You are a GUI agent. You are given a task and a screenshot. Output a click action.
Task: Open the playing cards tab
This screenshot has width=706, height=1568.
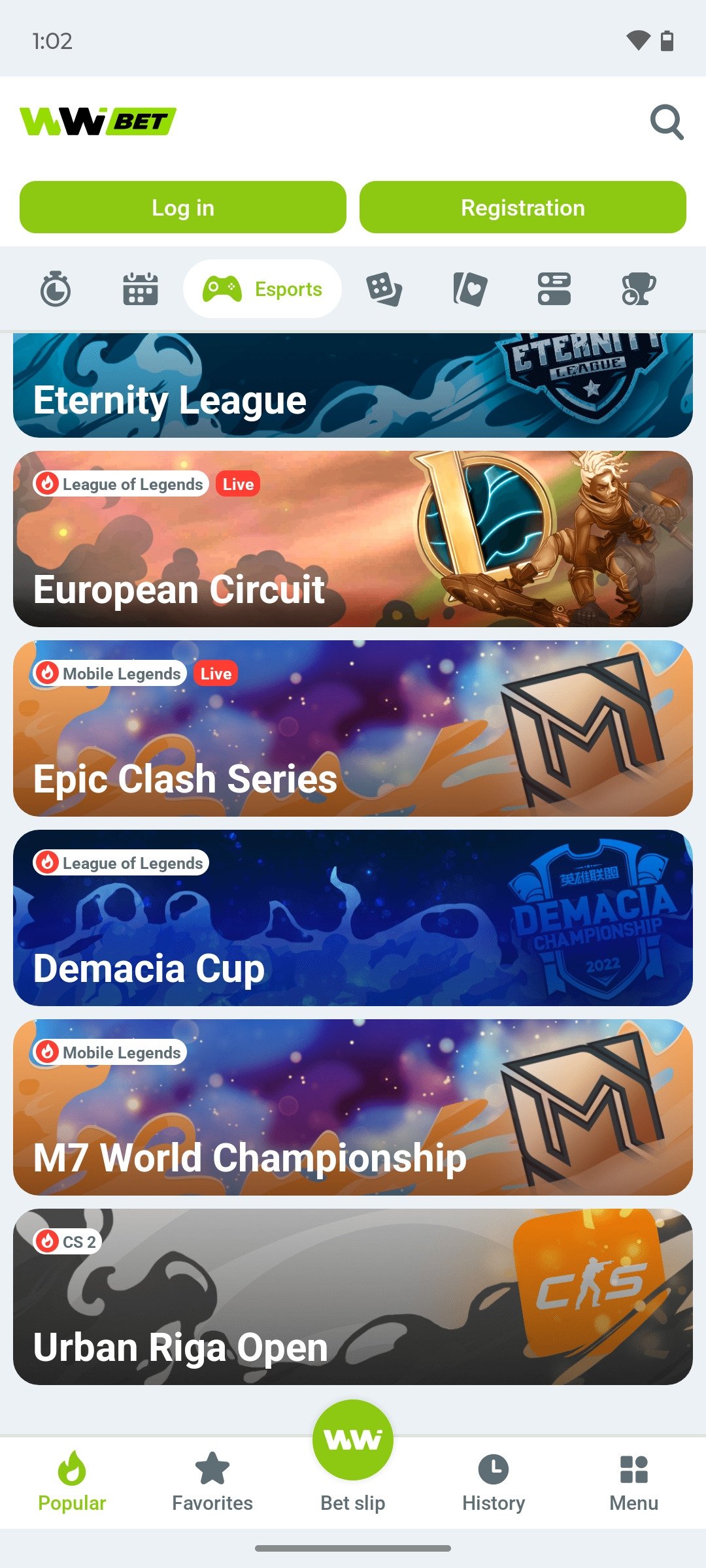pyautogui.click(x=469, y=289)
